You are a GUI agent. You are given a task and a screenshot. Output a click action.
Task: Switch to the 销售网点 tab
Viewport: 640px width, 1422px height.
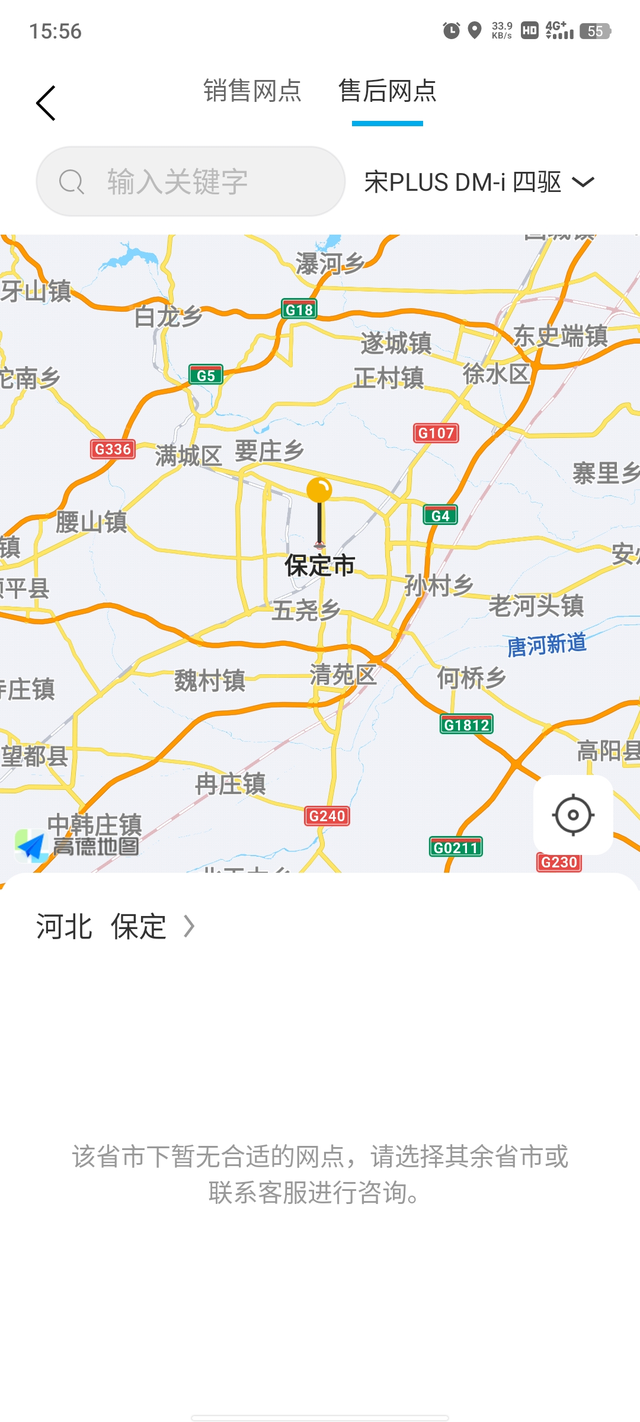tap(252, 92)
